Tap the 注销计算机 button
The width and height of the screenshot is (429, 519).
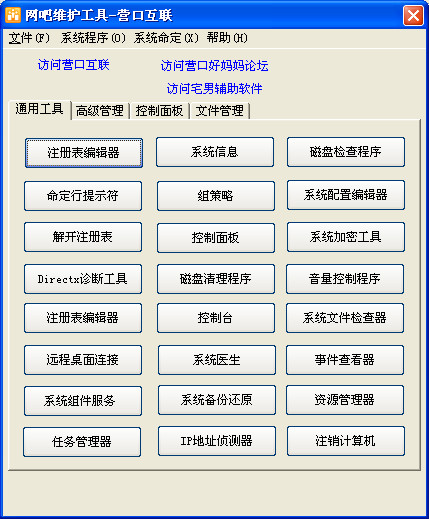(x=346, y=441)
